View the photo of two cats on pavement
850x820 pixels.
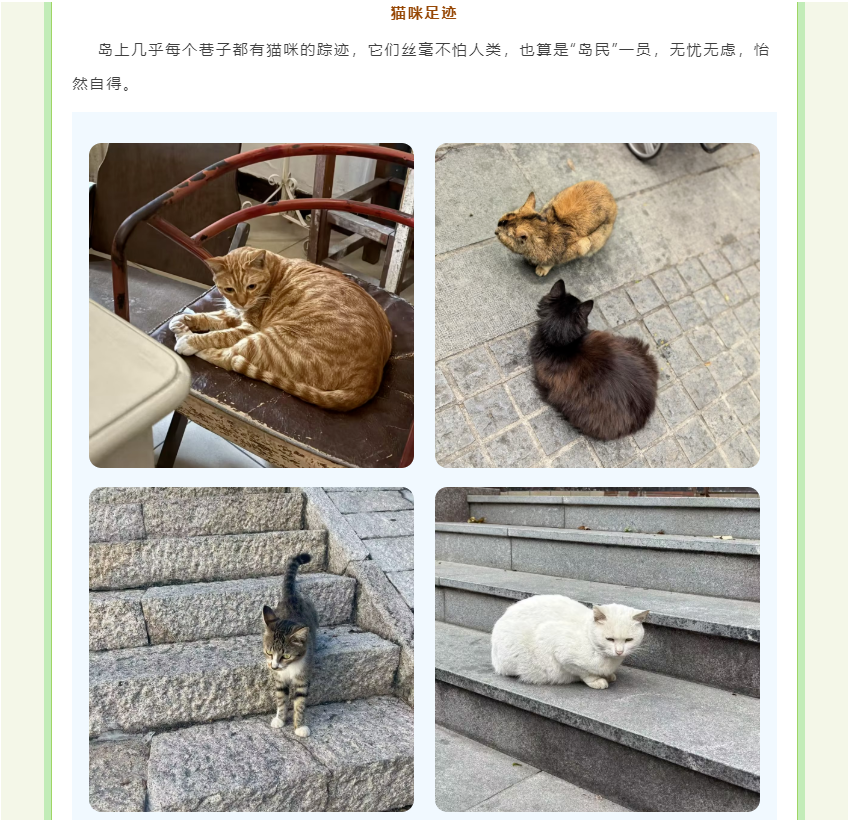[x=597, y=305]
